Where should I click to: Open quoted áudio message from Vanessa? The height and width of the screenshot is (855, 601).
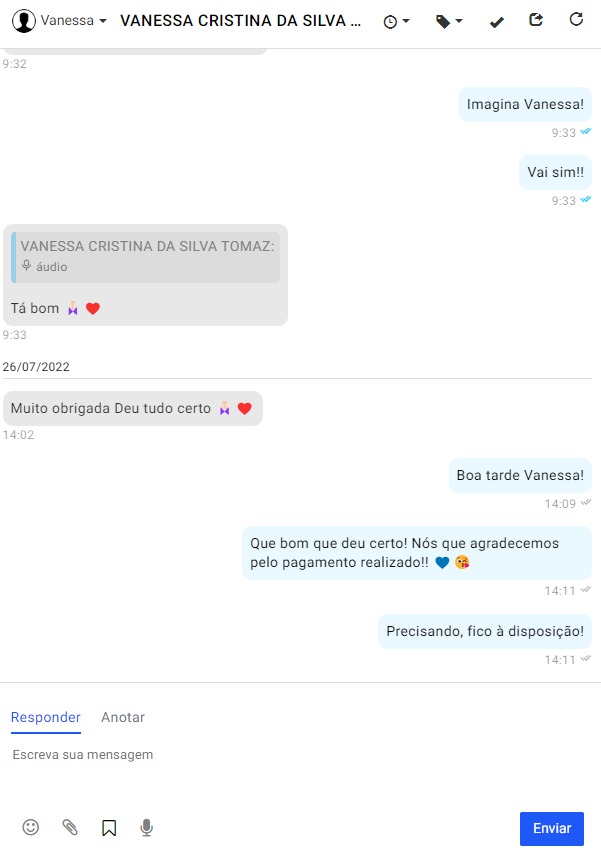tap(146, 256)
